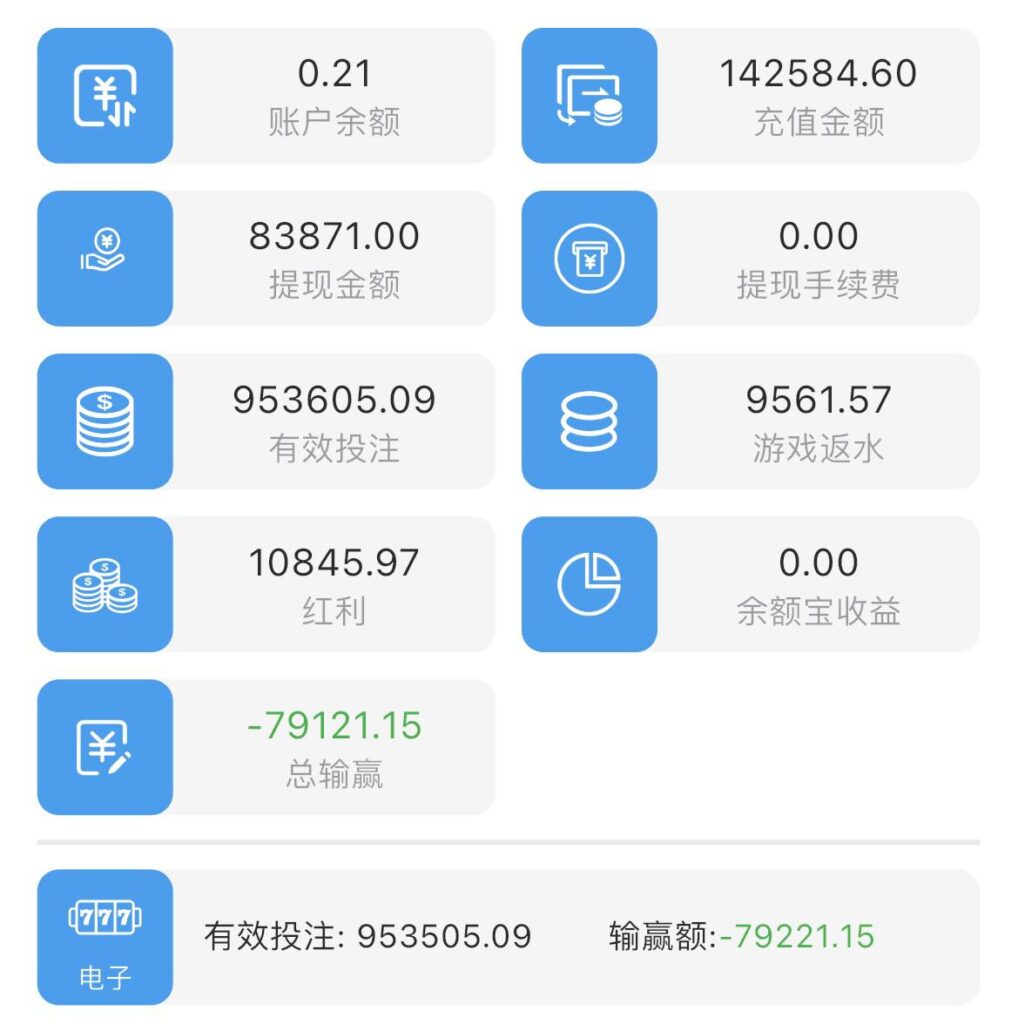The width and height of the screenshot is (1018, 1024).
Task: Click the 提现手续费 value 0.00
Action: 820,235
